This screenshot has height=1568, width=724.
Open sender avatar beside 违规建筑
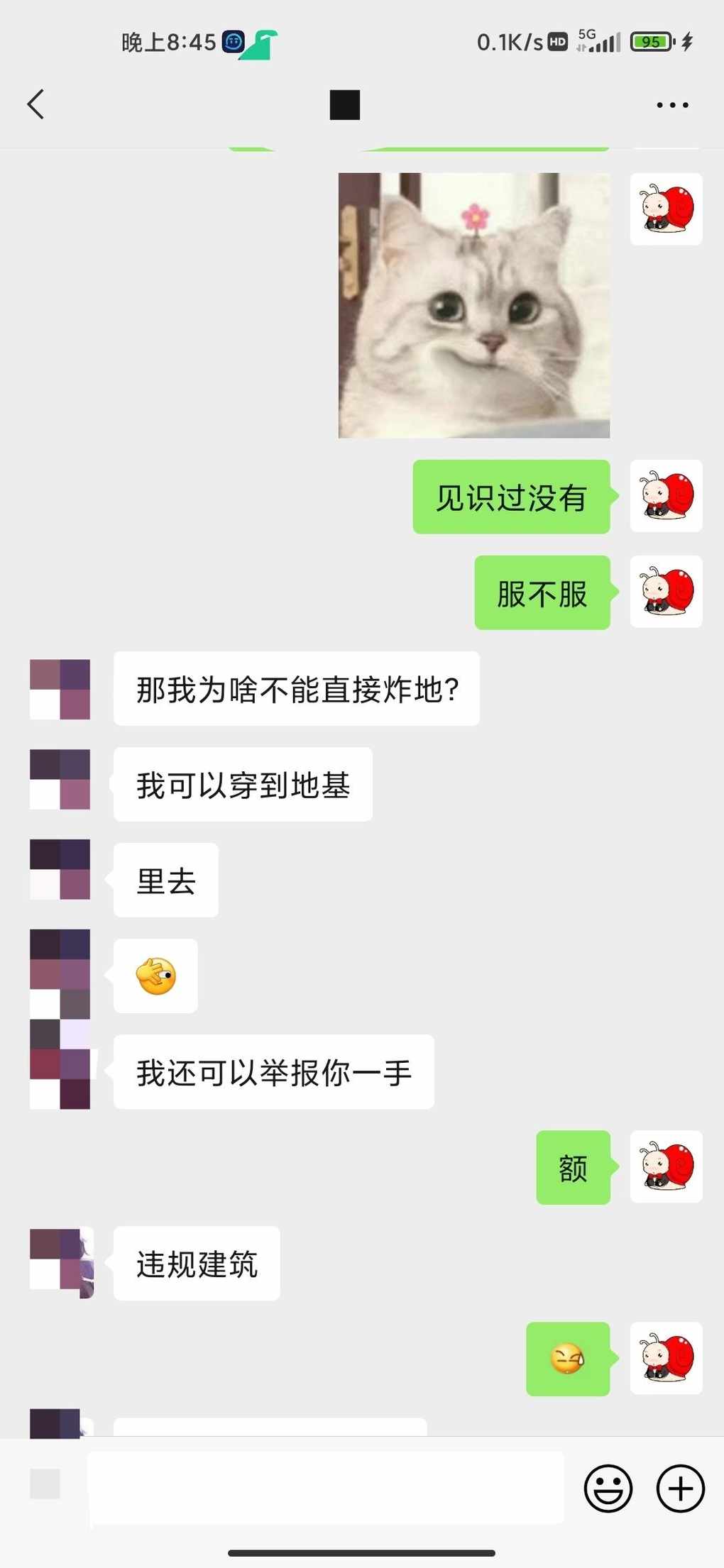[x=60, y=1262]
